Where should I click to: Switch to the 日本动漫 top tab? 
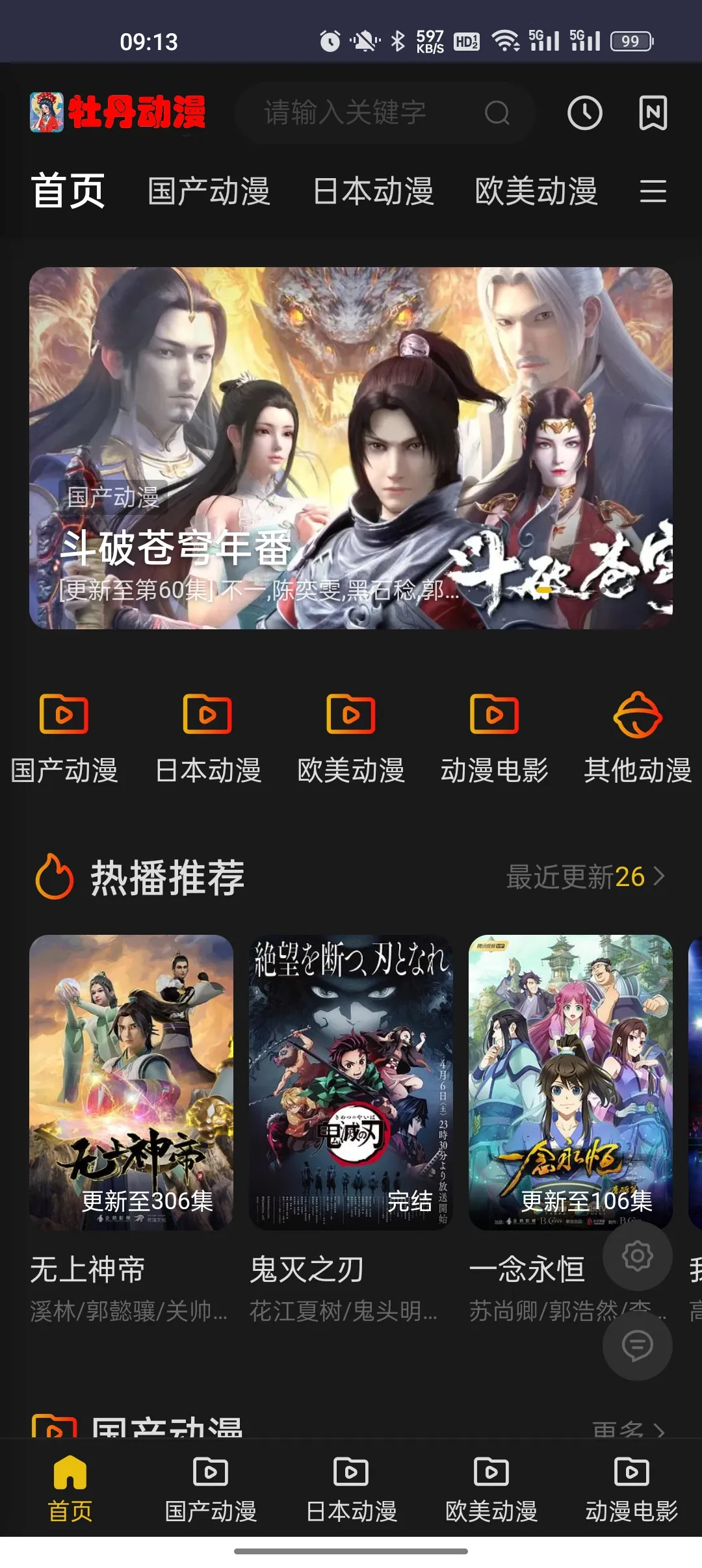[x=373, y=191]
